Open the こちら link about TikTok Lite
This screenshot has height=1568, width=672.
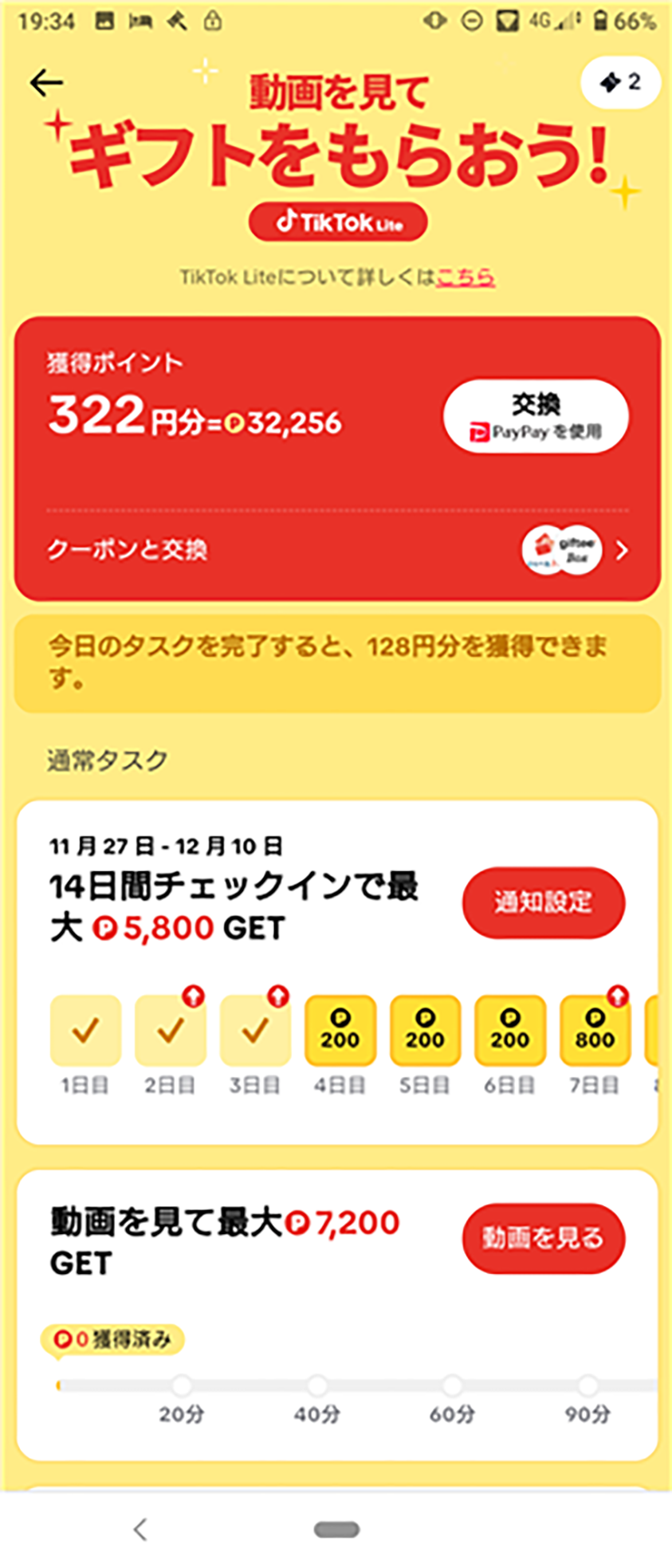(466, 277)
